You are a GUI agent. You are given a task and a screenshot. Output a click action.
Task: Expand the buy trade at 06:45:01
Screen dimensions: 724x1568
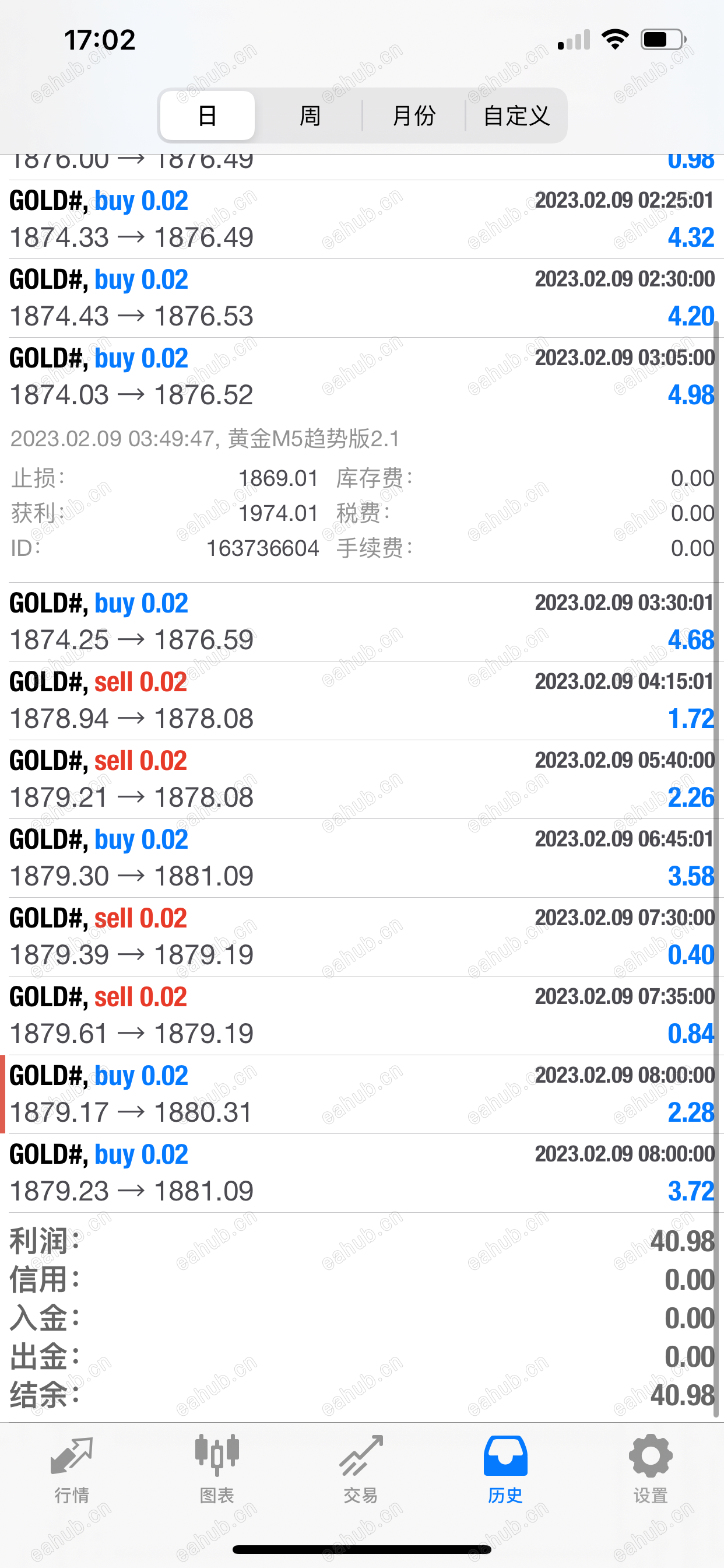362,858
